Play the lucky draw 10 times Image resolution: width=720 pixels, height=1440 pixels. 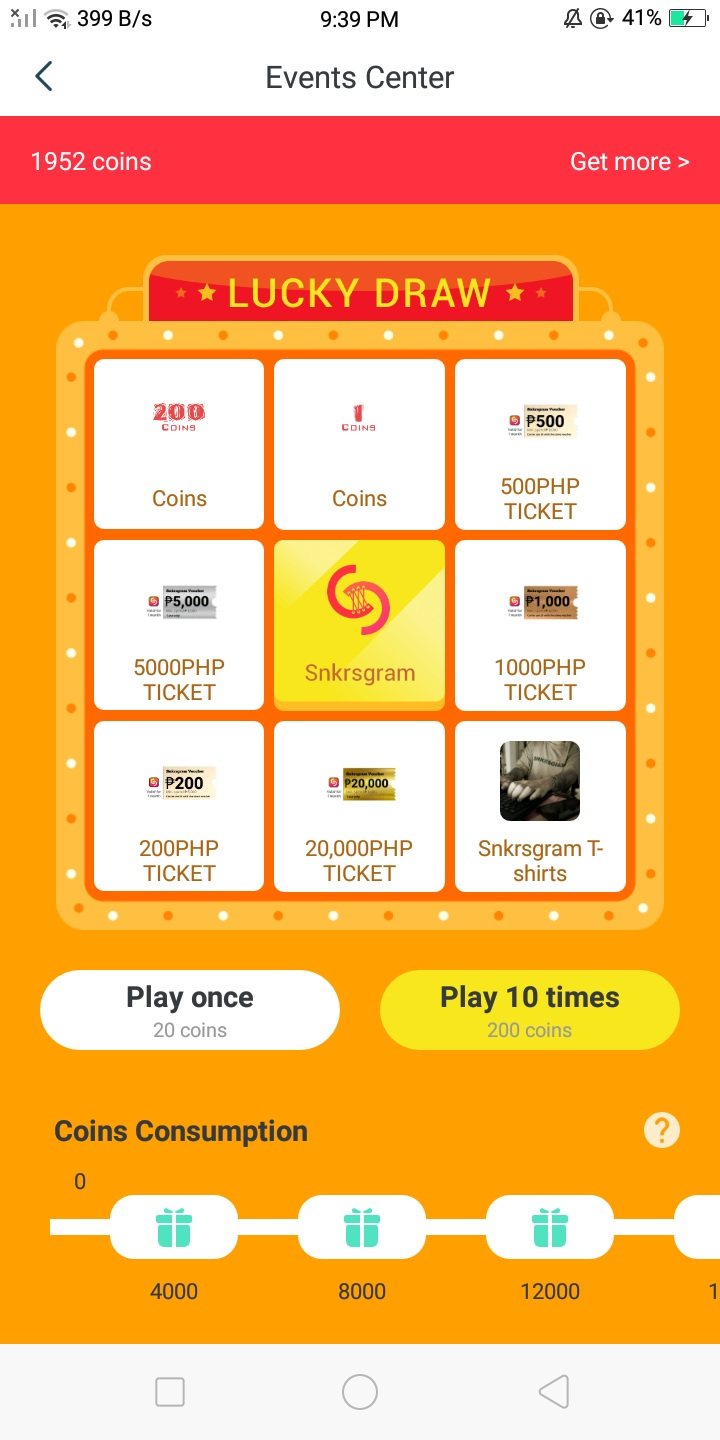point(530,1010)
